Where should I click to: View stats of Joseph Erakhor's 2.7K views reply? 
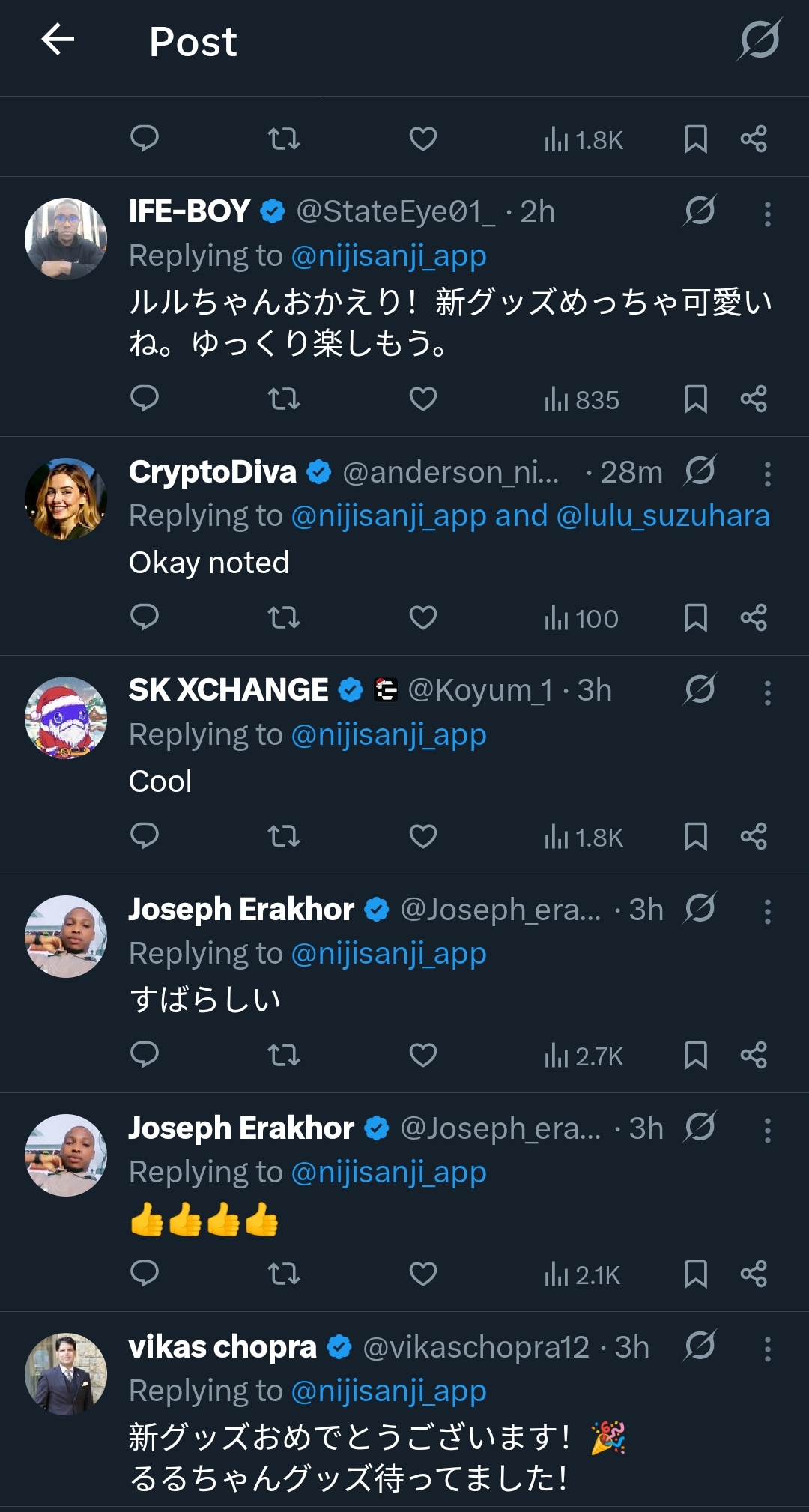pos(584,1056)
